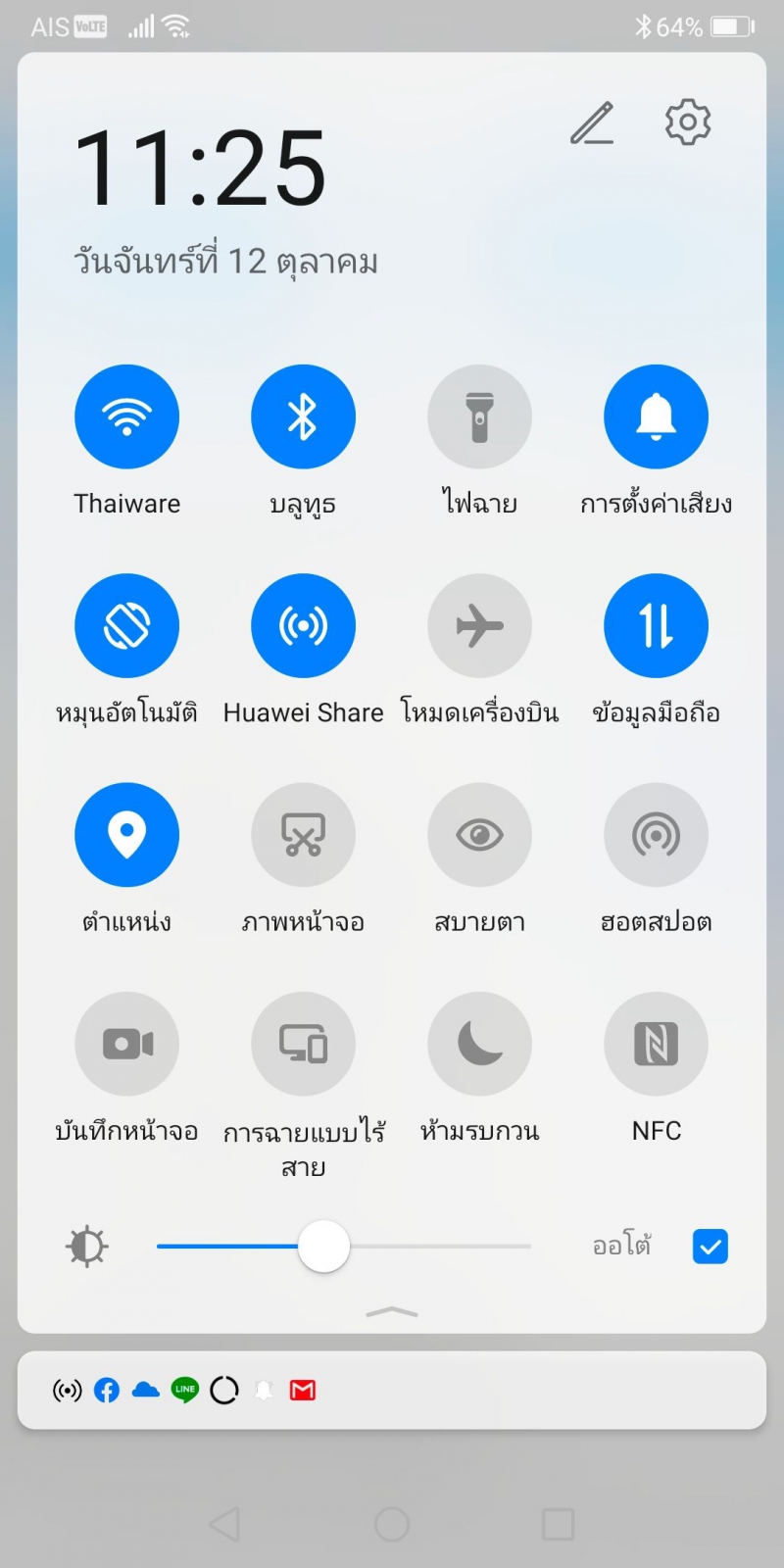Turn on do not disturb (ห้ามรบกวน)
Image resolution: width=784 pixels, height=1568 pixels.
point(479,1043)
